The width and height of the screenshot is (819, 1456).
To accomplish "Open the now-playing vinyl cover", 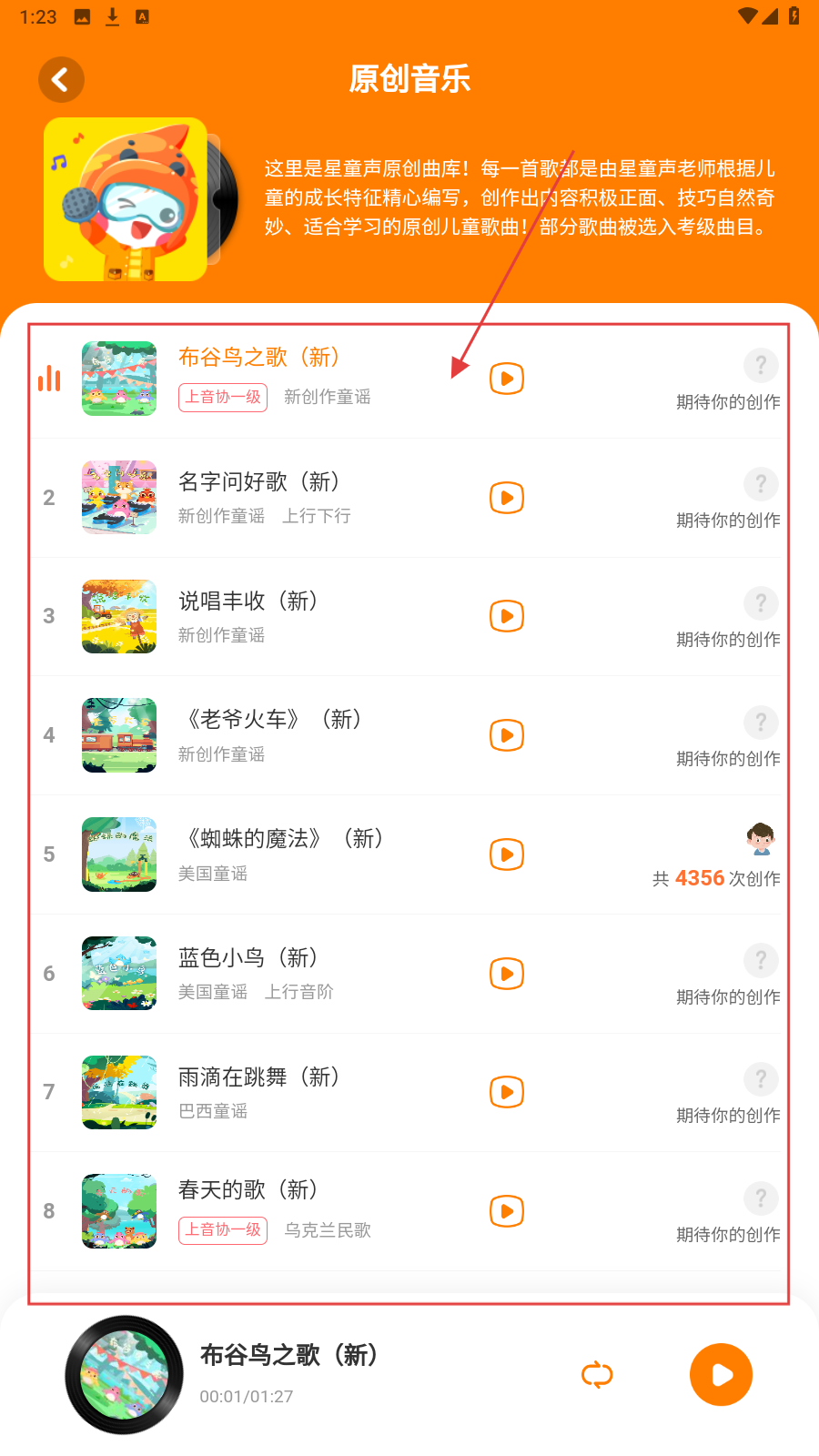I will pos(124,1375).
